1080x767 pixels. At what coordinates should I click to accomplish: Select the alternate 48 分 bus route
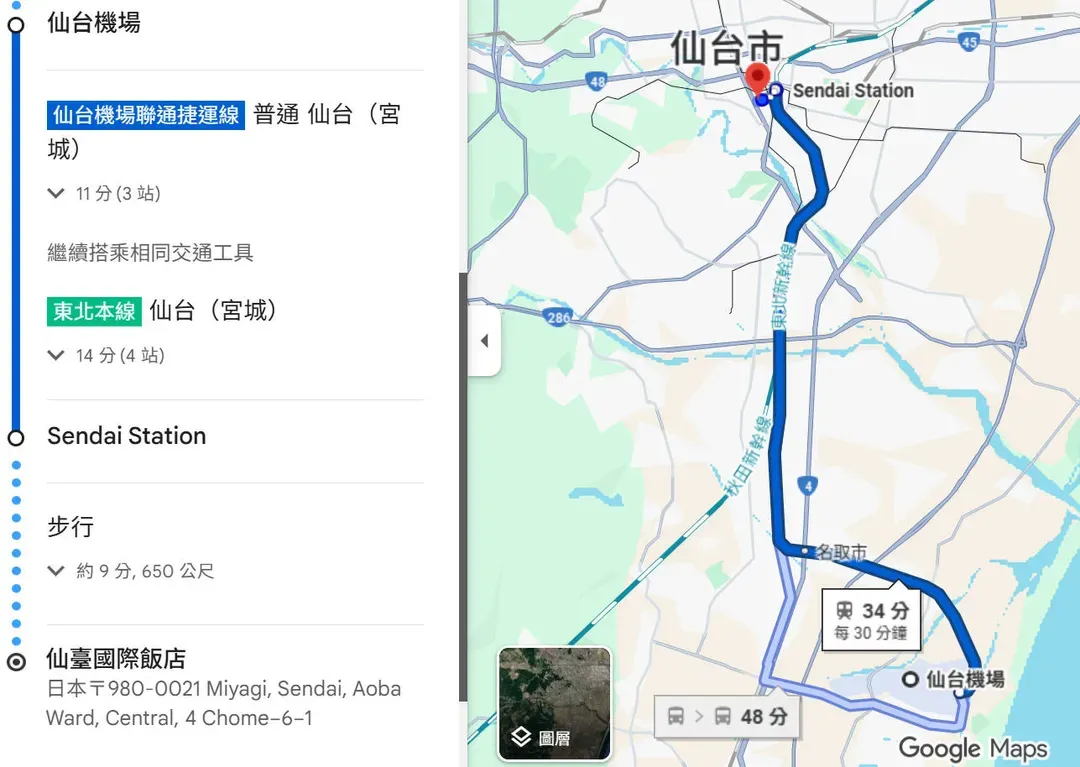(x=727, y=717)
